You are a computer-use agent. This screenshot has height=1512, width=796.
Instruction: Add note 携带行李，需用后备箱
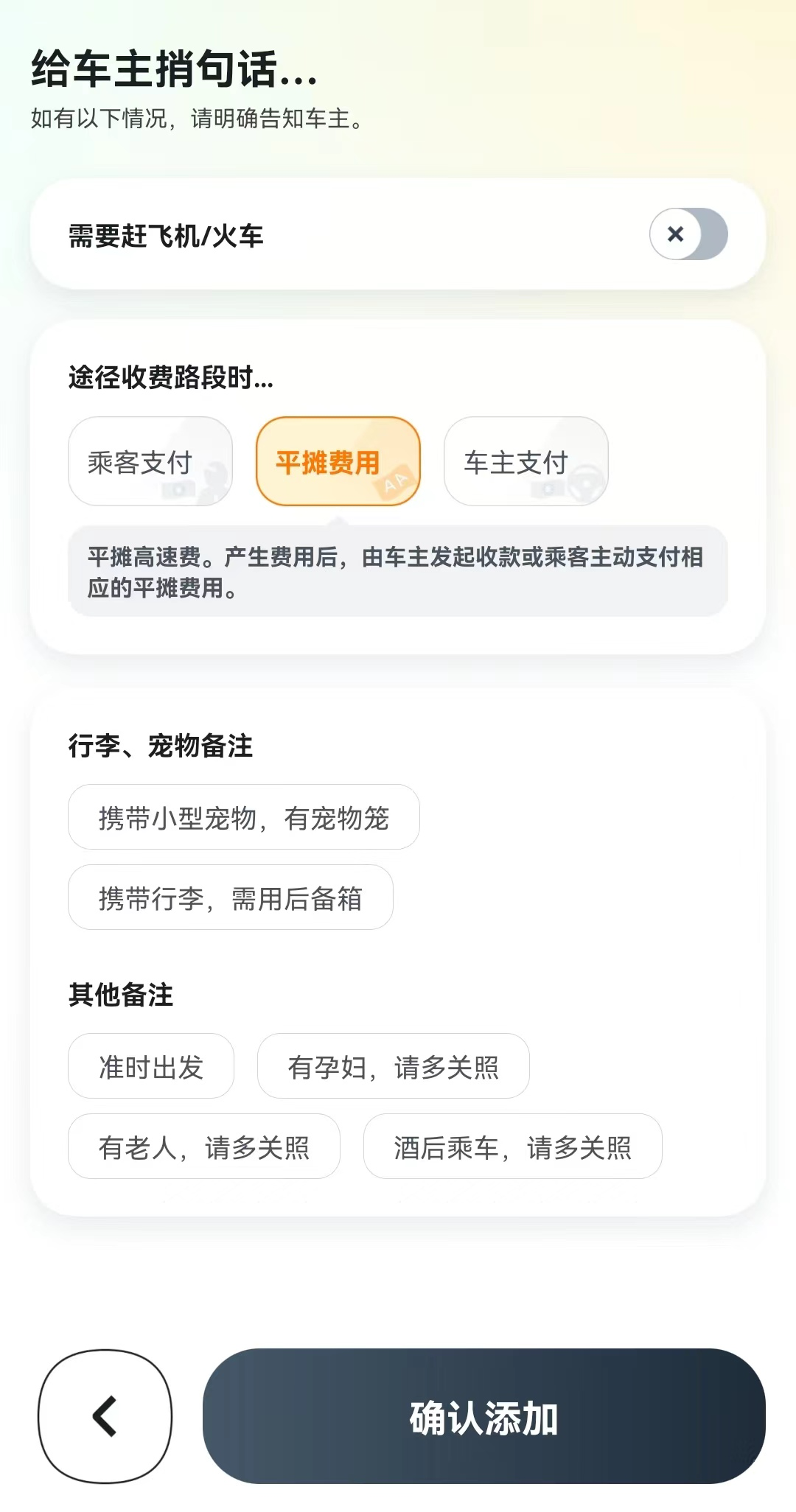[x=231, y=897]
